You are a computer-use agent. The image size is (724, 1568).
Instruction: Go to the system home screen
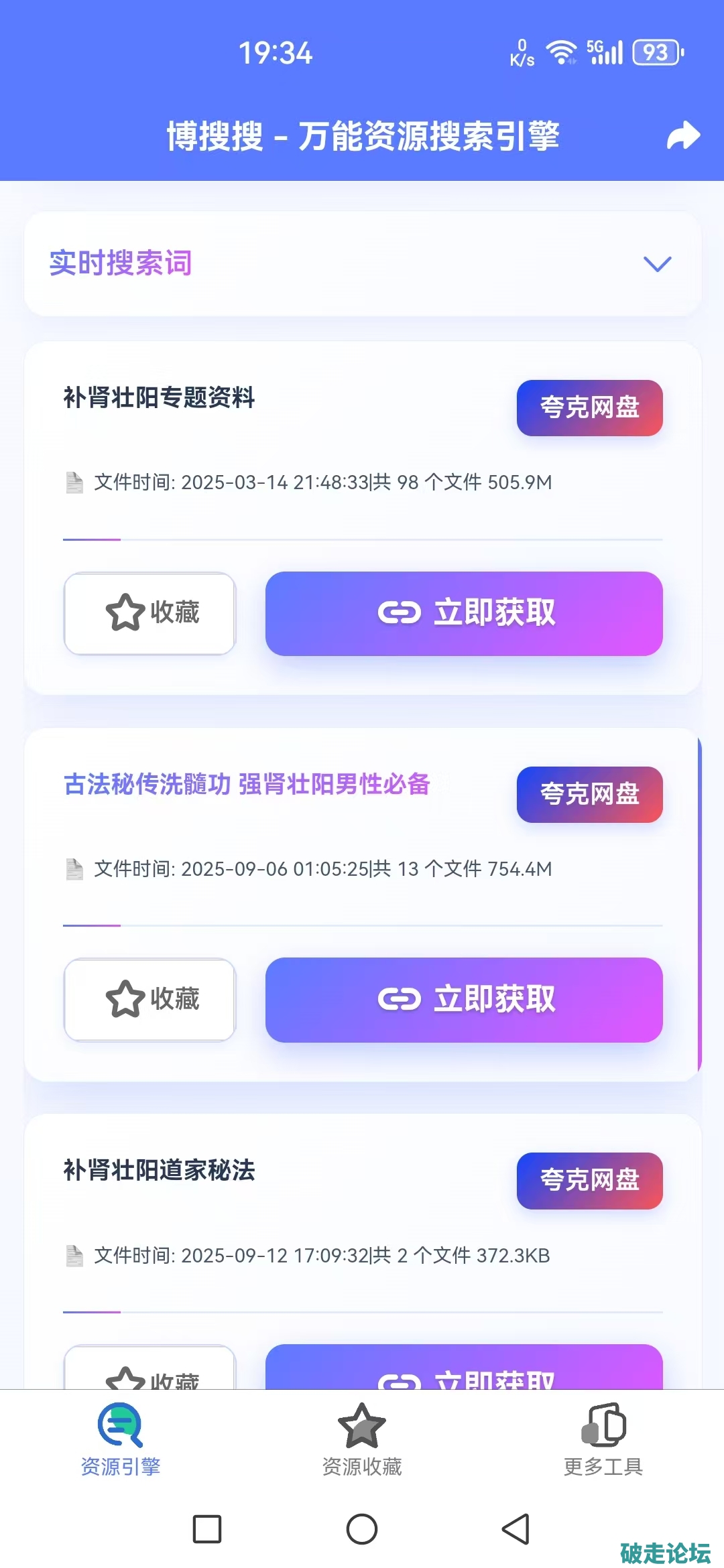point(362,1529)
